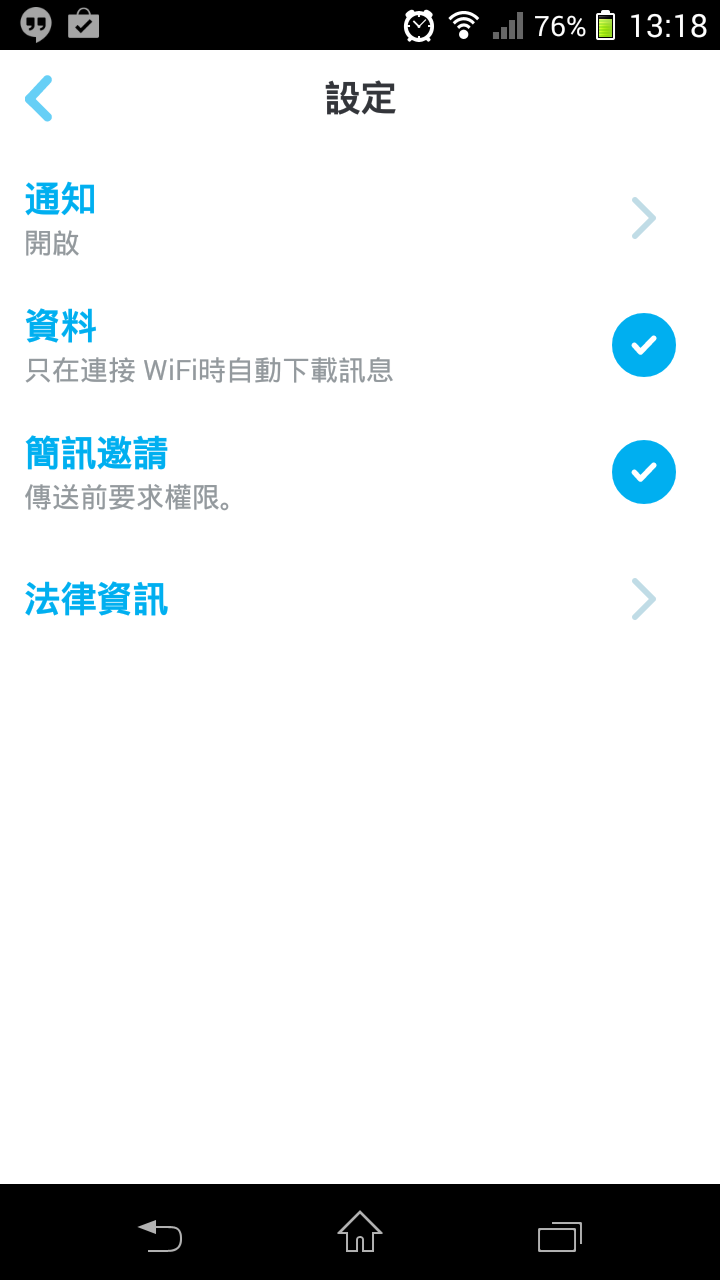The height and width of the screenshot is (1280, 720).
Task: Tap the system home button
Action: [360, 1232]
